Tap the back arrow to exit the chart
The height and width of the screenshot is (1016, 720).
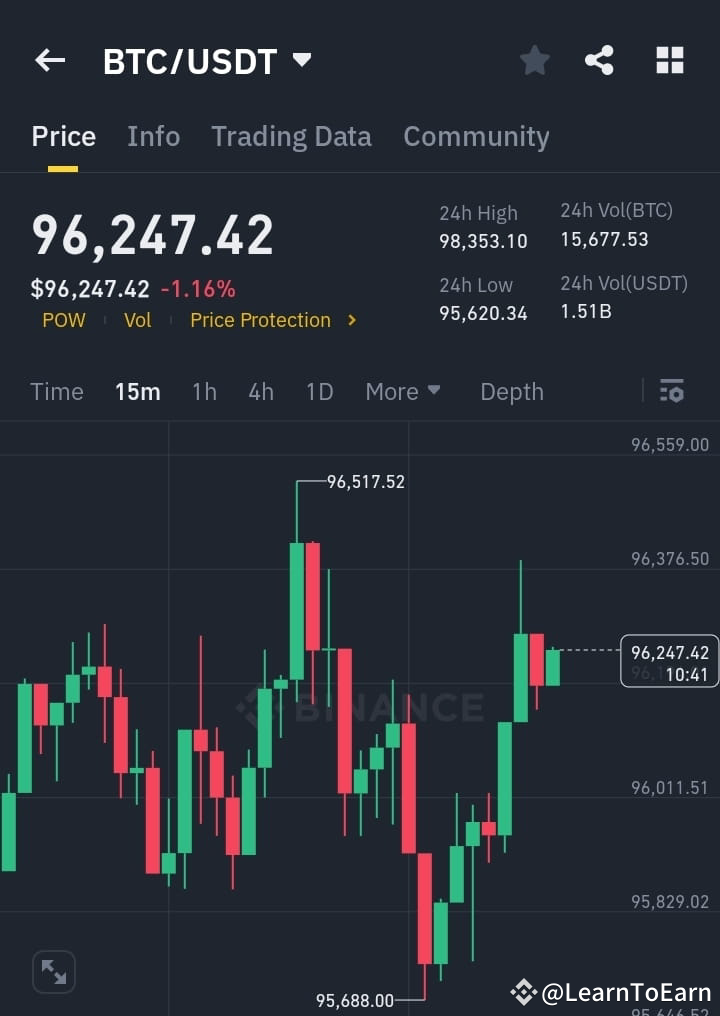click(x=49, y=60)
